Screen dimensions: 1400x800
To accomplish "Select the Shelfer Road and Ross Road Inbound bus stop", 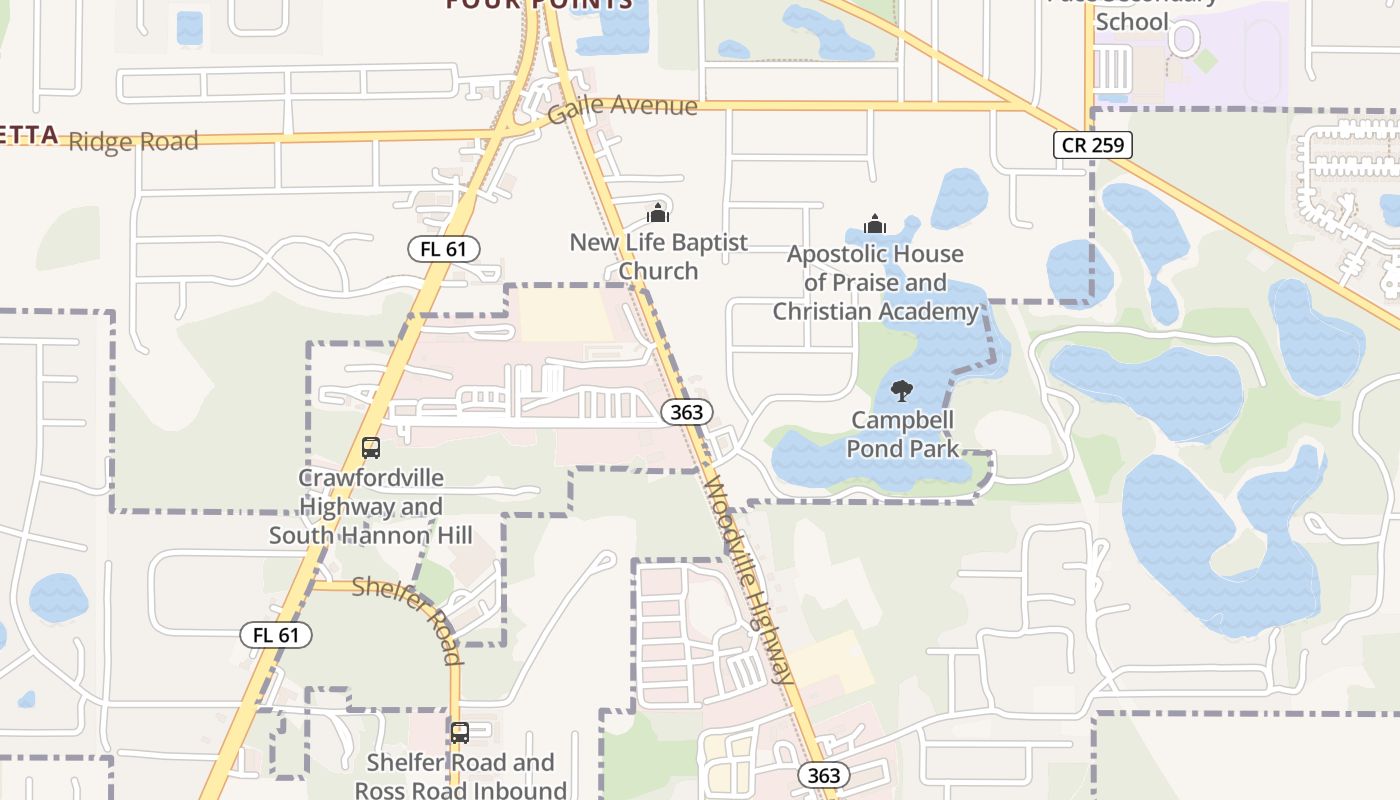I will coord(460,733).
